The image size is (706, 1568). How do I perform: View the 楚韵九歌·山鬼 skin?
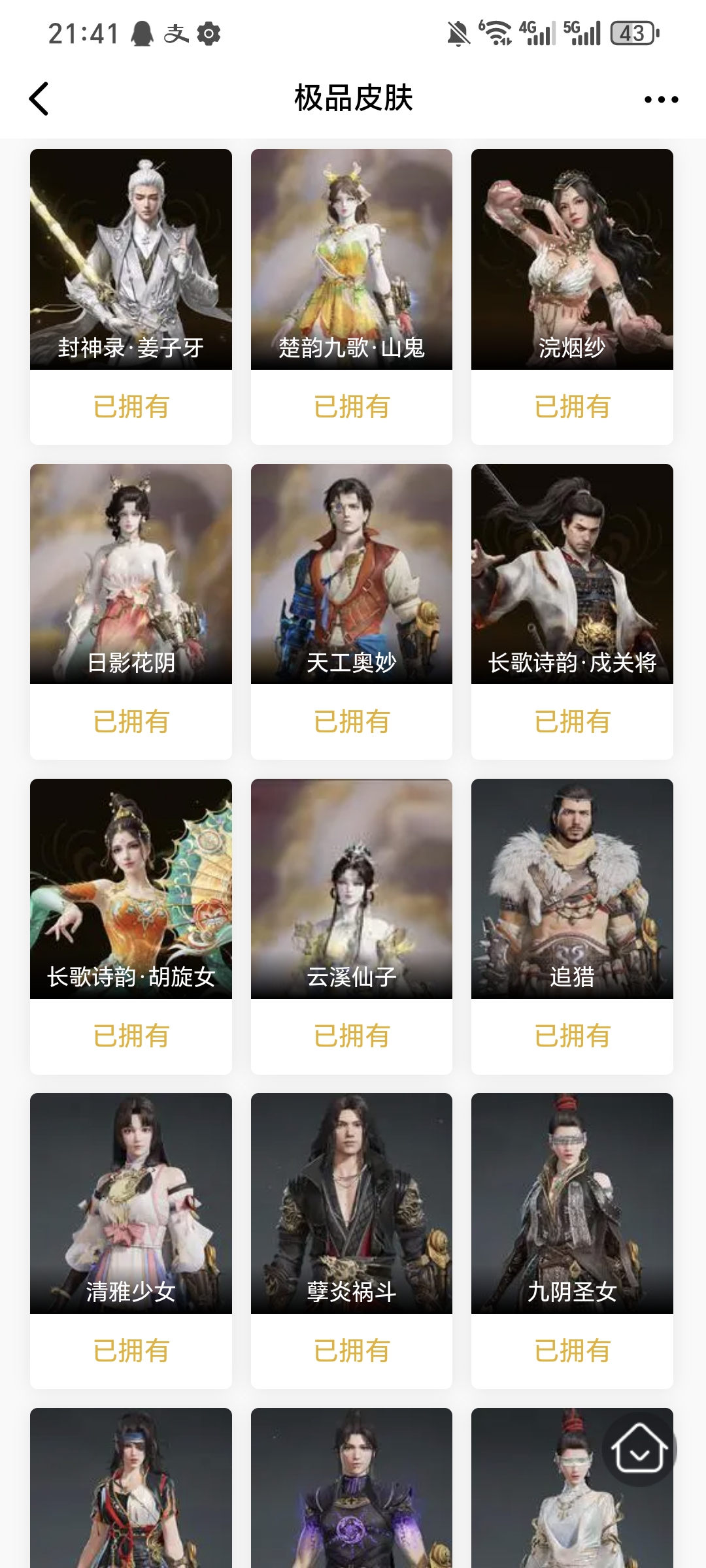352,260
